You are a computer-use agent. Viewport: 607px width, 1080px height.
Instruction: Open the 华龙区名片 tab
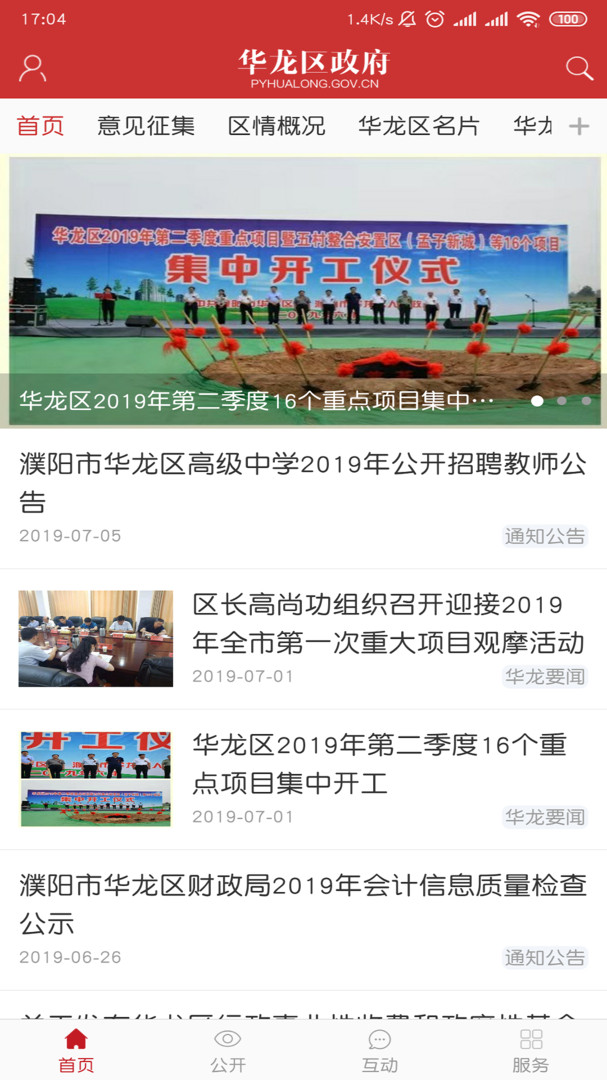coord(418,126)
